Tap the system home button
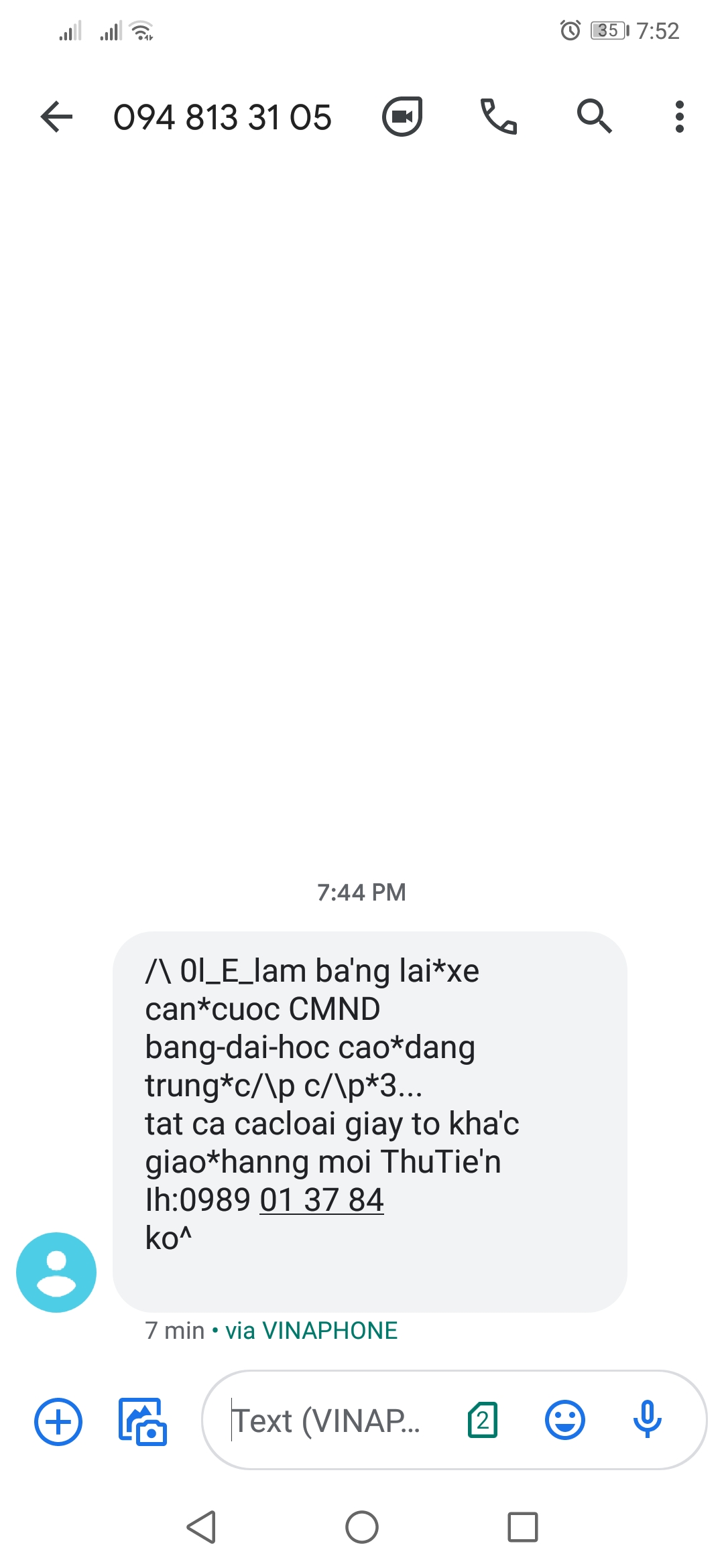This screenshot has height=1568, width=724. click(362, 1527)
